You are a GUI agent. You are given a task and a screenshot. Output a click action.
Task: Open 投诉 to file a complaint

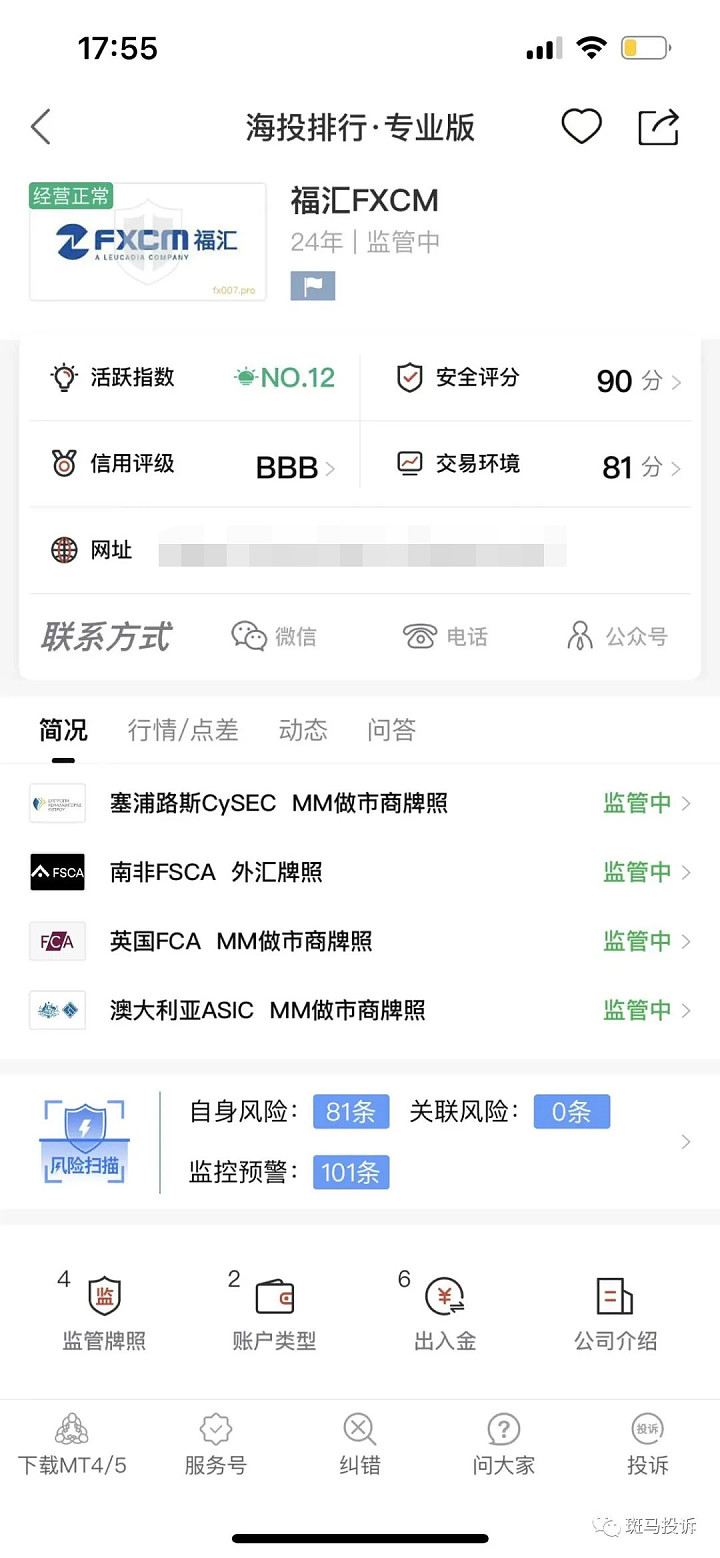tap(647, 1445)
